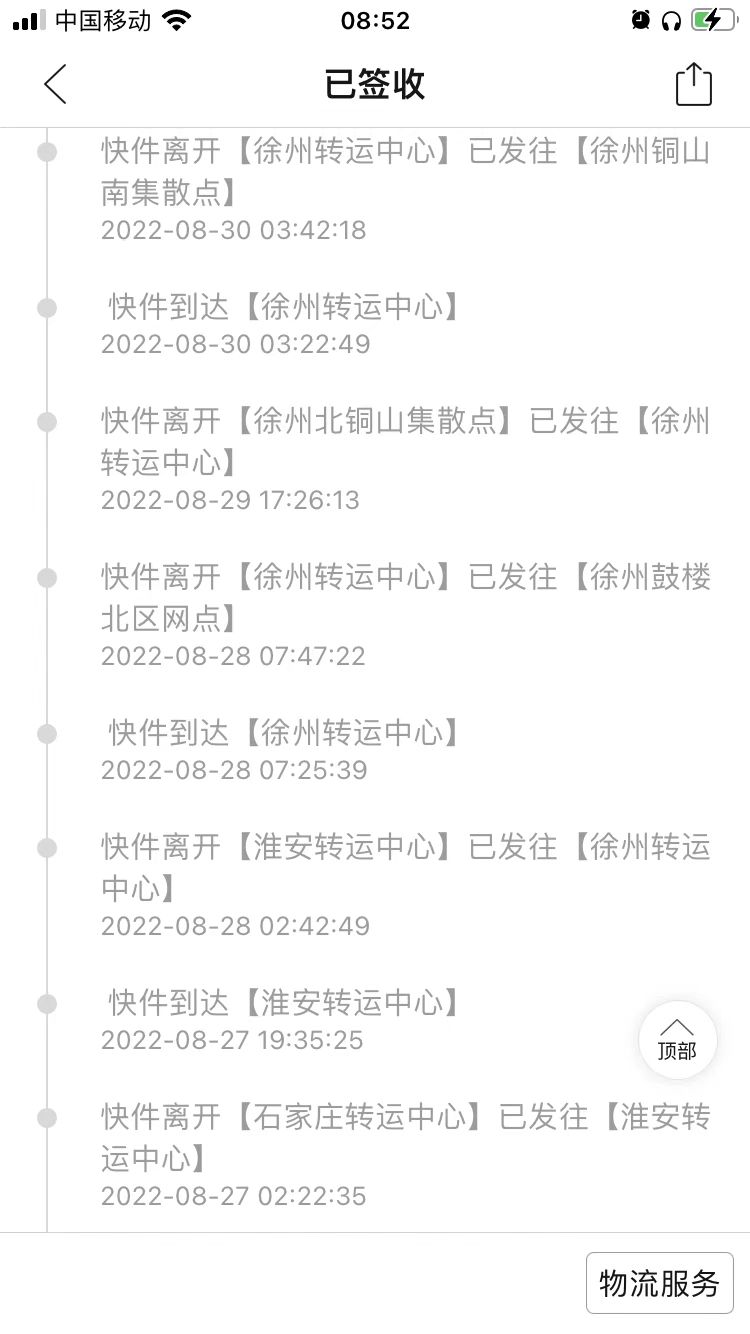The width and height of the screenshot is (750, 1334).
Task: Expand the 徐州北铜山集散点 departure entry
Action: point(400,441)
